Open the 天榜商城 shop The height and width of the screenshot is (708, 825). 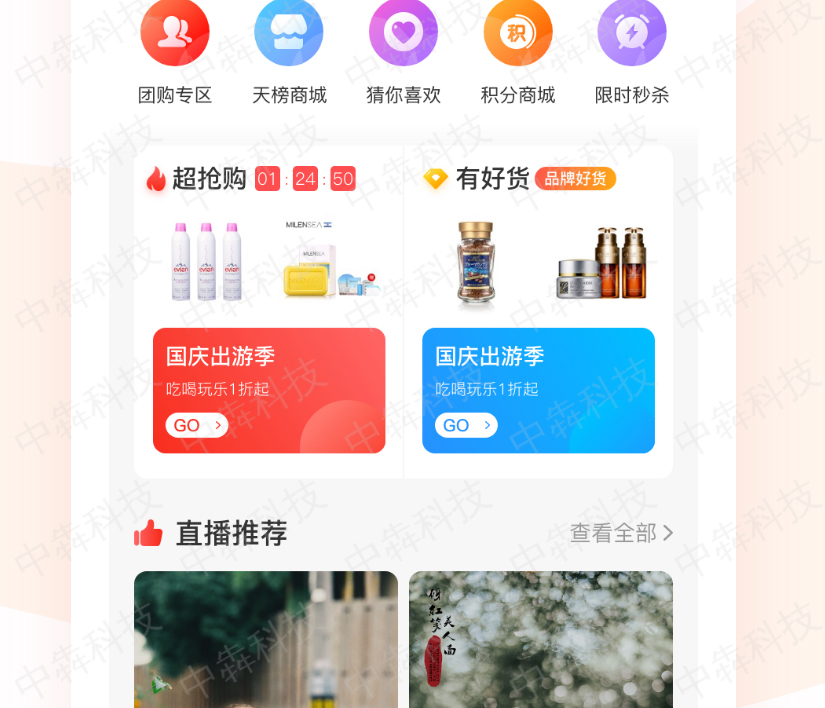coord(289,52)
